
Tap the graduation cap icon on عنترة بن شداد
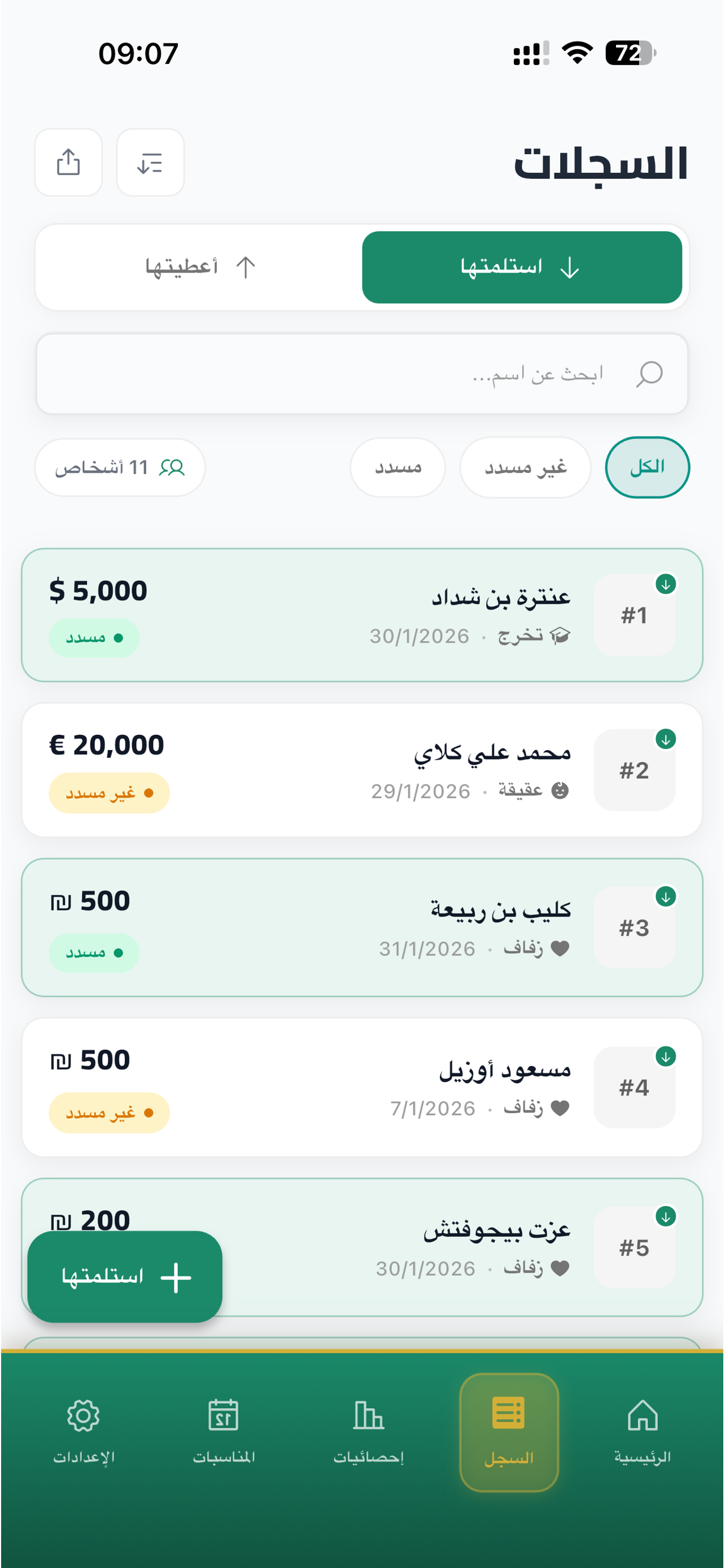point(561,634)
